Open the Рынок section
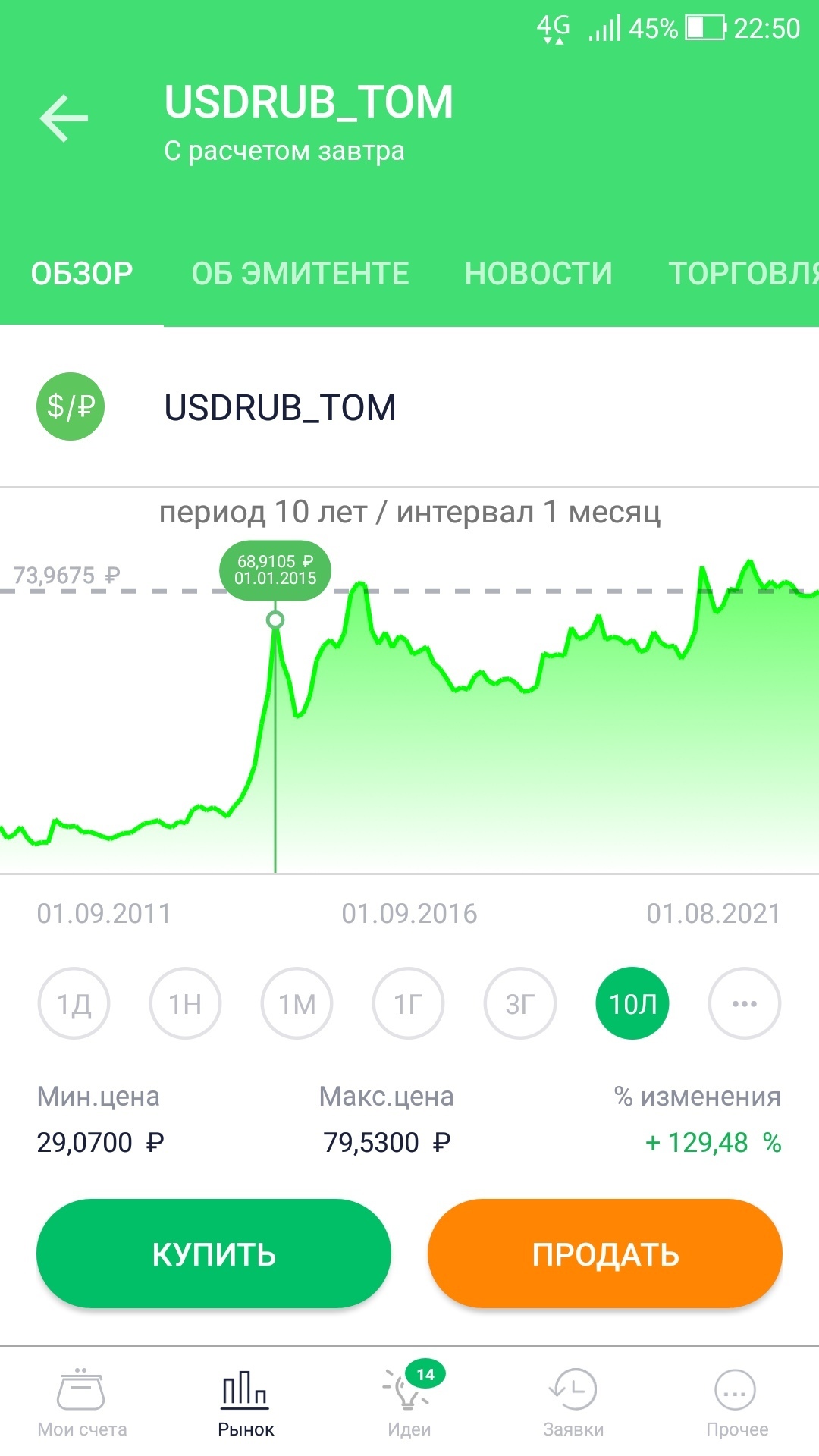The width and height of the screenshot is (819, 1456). coord(246,1403)
